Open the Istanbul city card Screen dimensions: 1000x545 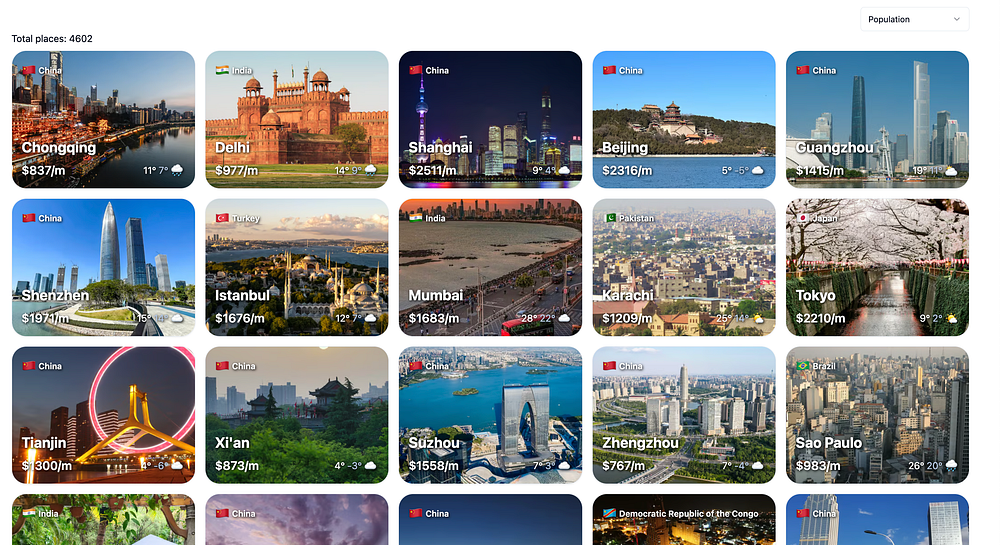(297, 267)
